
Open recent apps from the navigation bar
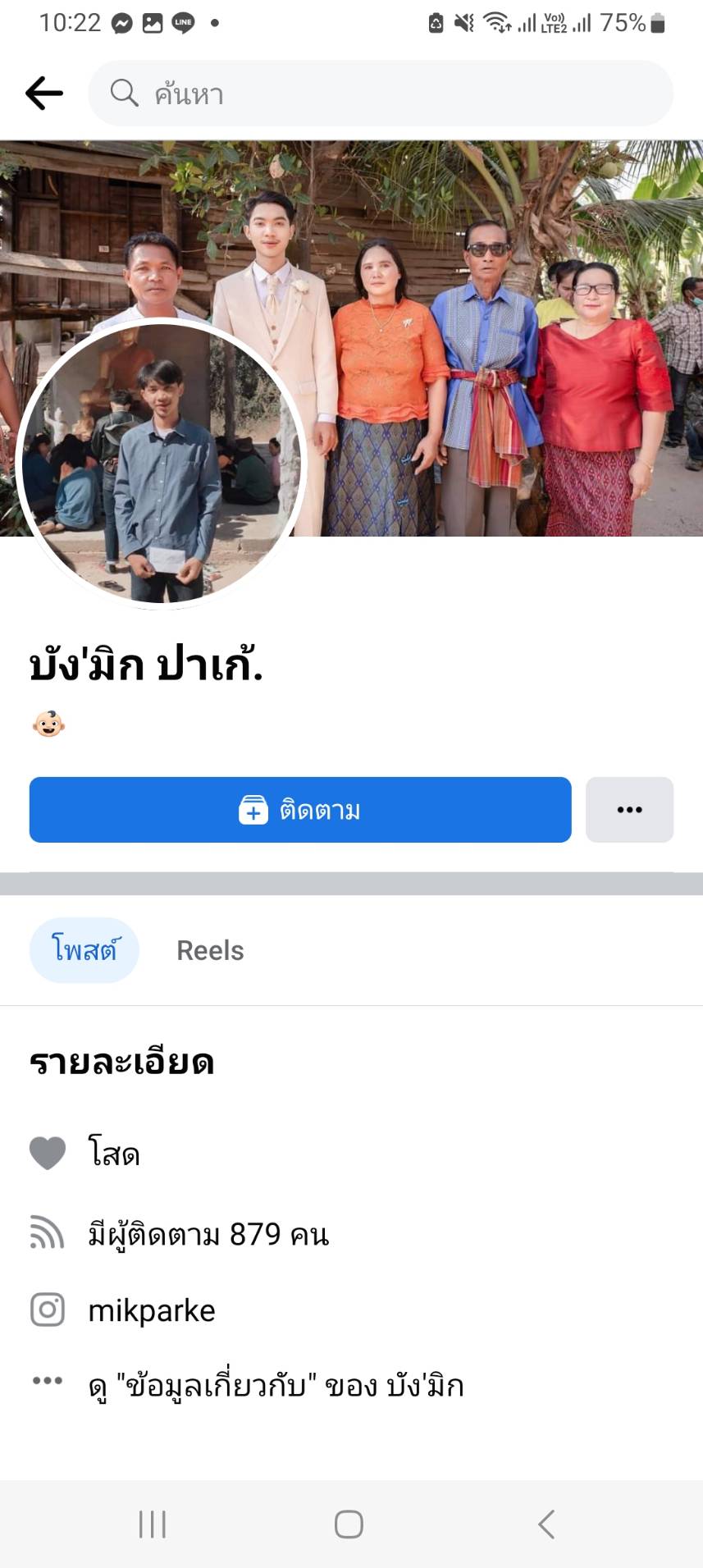(153, 1525)
